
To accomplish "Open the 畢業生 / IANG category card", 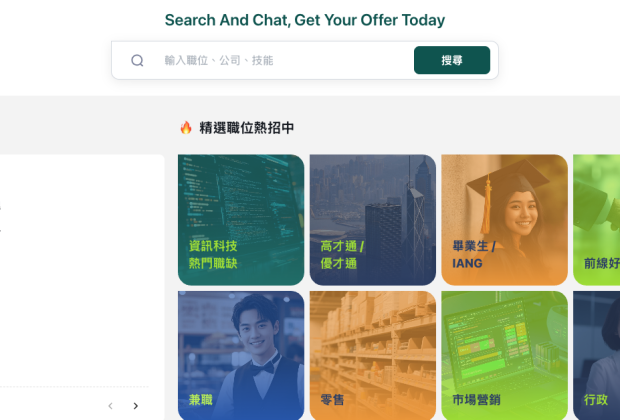I will [504, 220].
